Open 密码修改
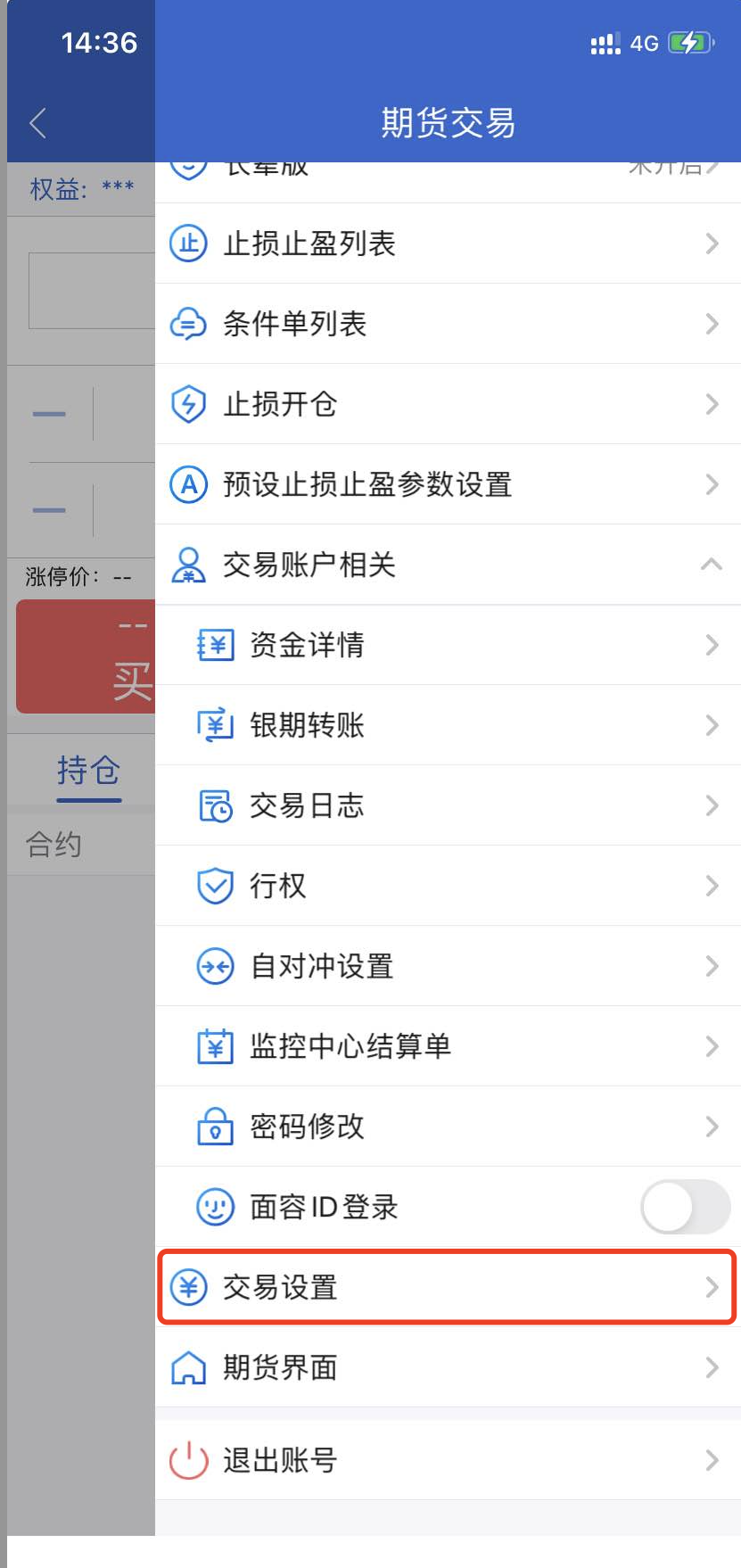Screen dimensions: 741x1568 tap(446, 1126)
